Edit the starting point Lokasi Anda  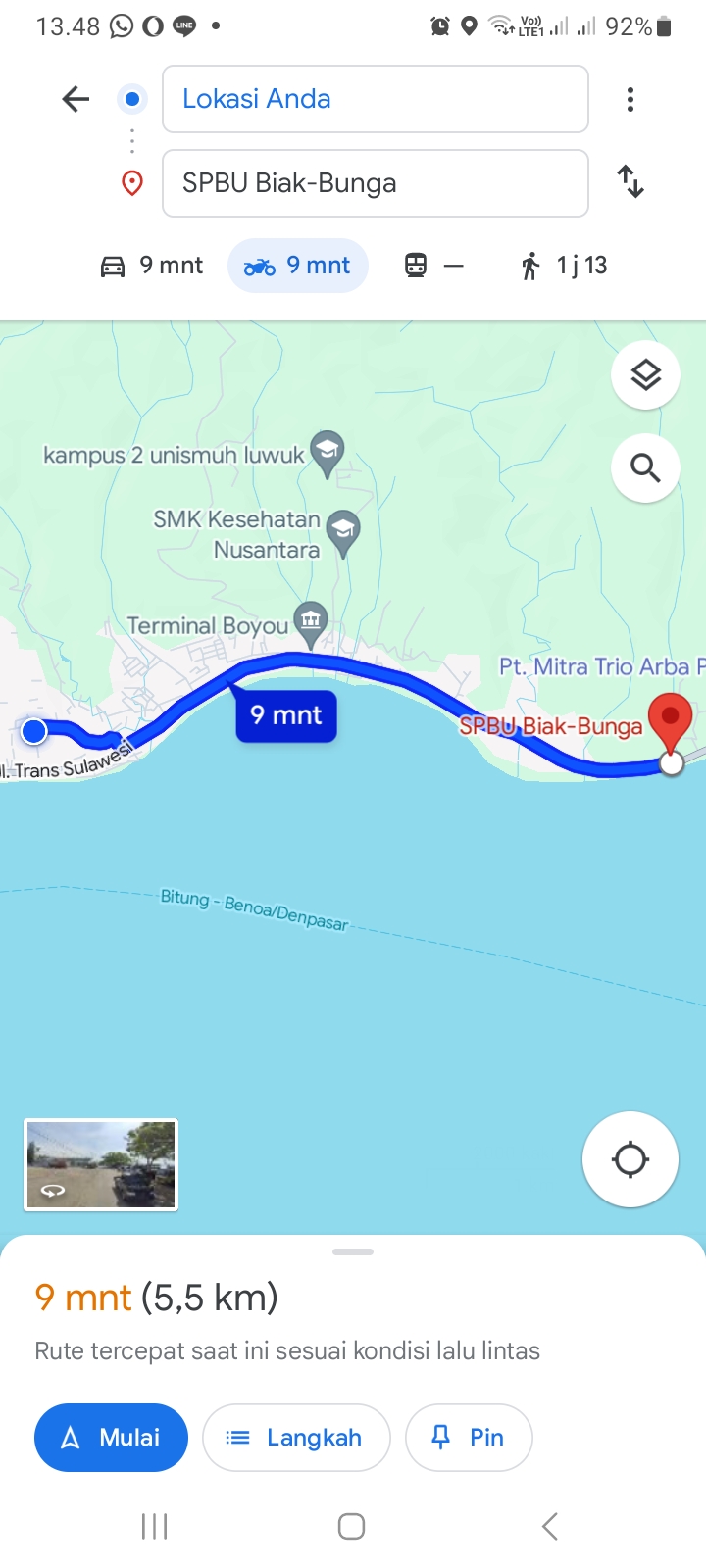tap(375, 99)
